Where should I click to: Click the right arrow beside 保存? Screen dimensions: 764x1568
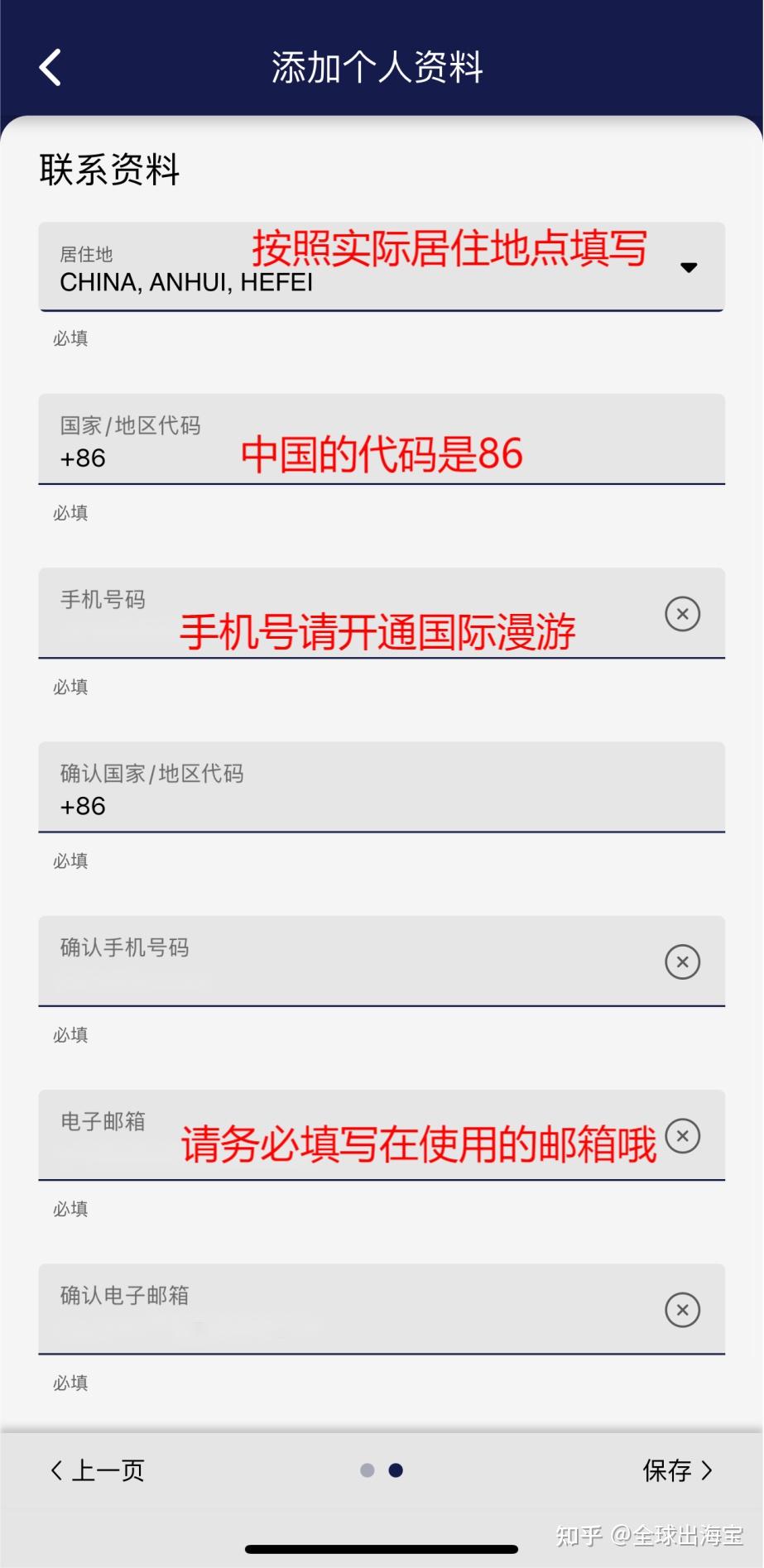(x=709, y=1470)
